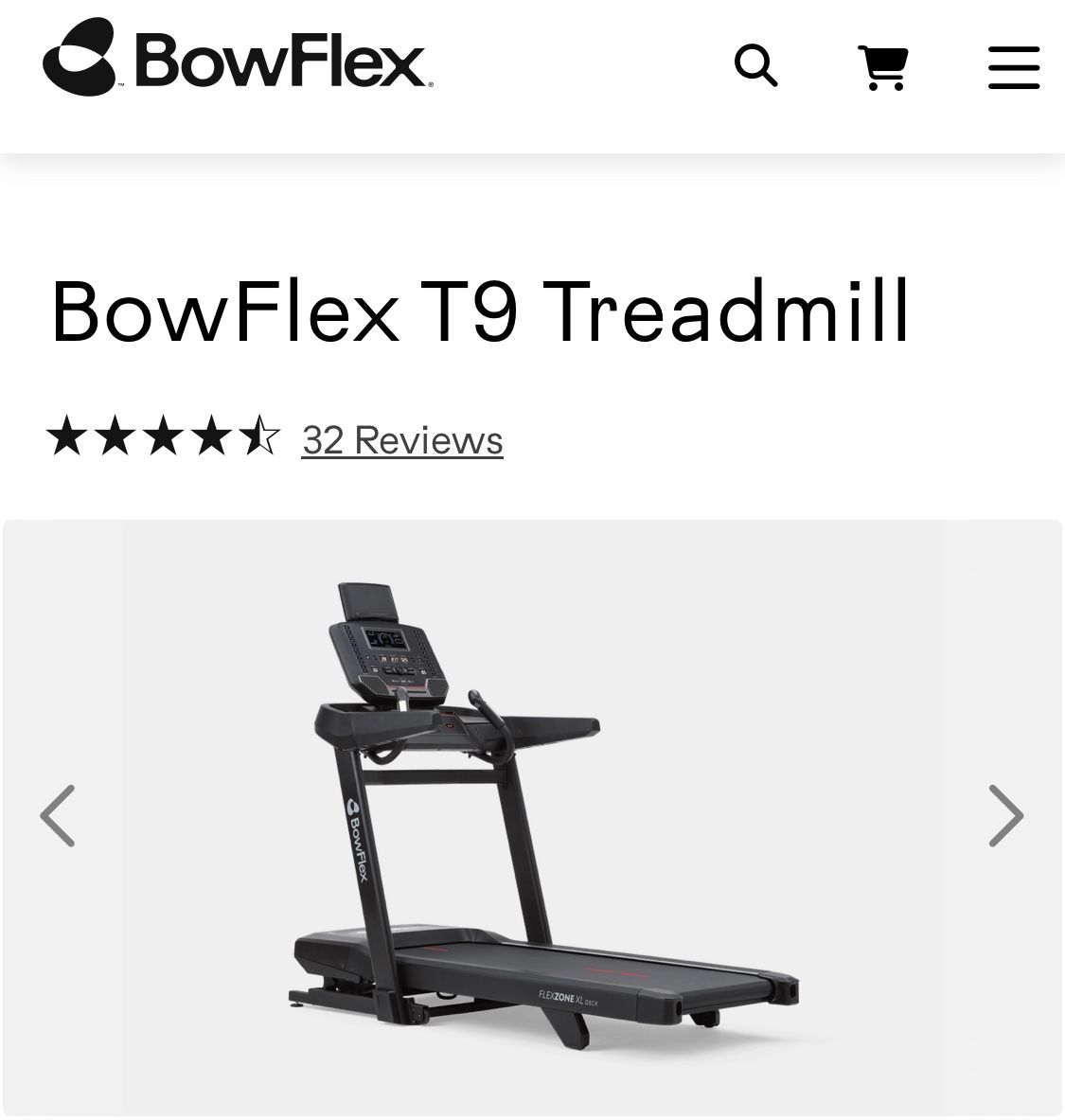Image resolution: width=1065 pixels, height=1120 pixels.
Task: Click the magnifying glass to search
Action: pos(755,66)
